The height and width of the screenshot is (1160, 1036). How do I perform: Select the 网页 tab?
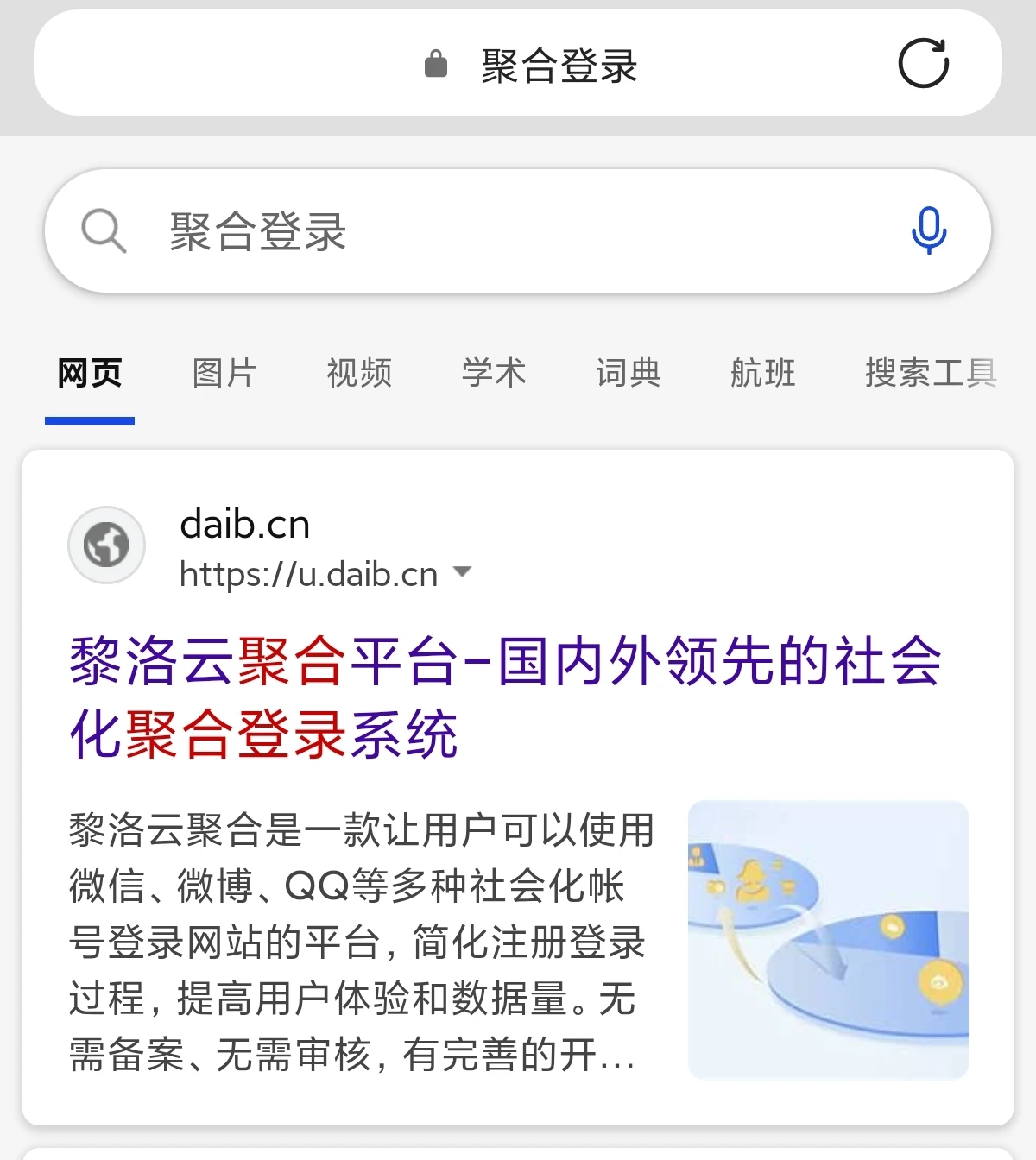[90, 374]
